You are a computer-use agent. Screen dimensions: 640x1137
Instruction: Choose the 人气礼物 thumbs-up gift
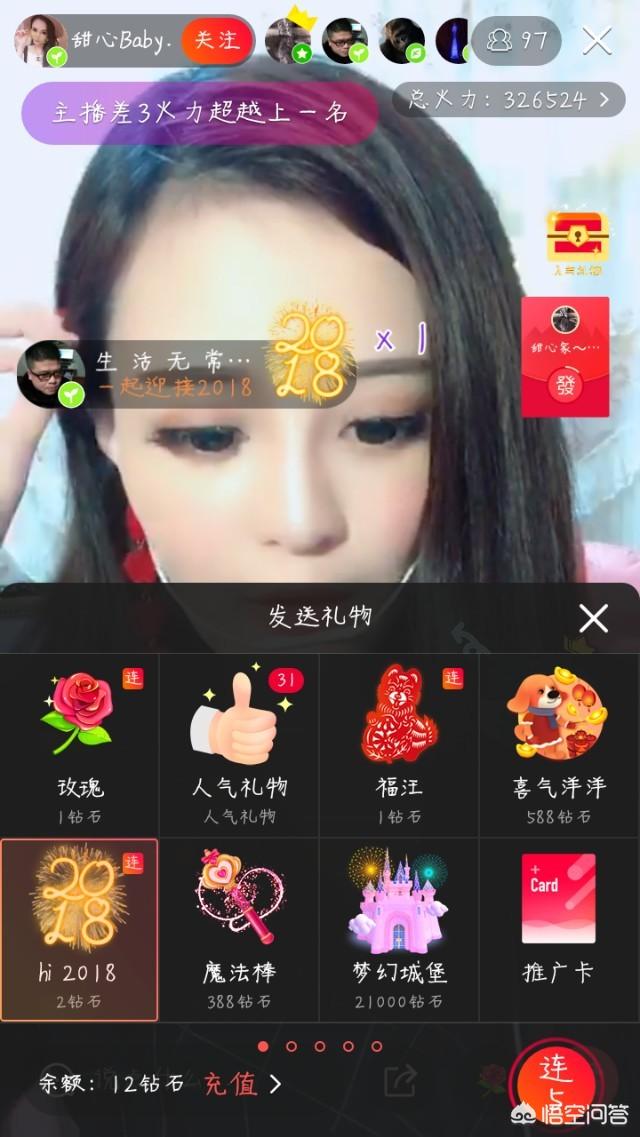click(239, 745)
